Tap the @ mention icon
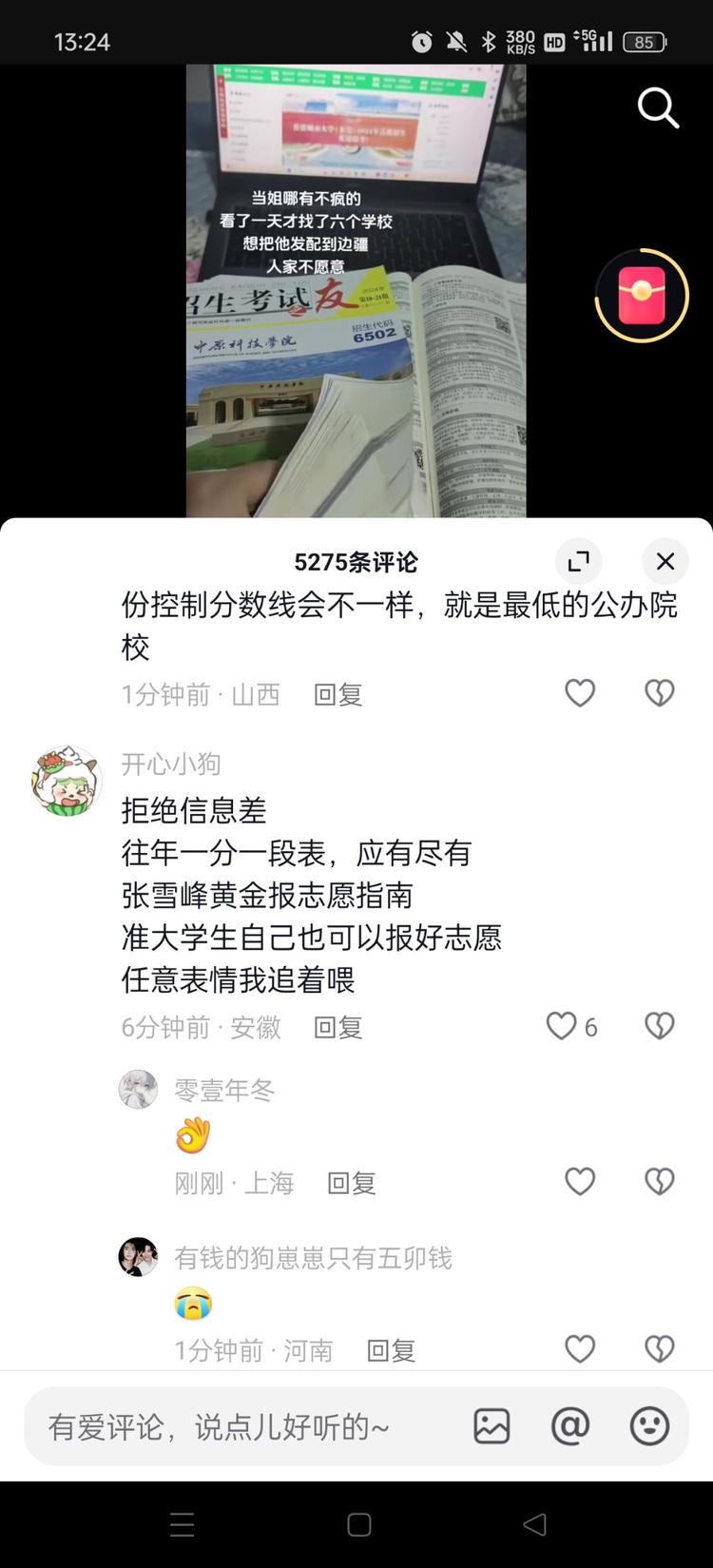Screen dimensions: 713x1568 pos(569,1425)
